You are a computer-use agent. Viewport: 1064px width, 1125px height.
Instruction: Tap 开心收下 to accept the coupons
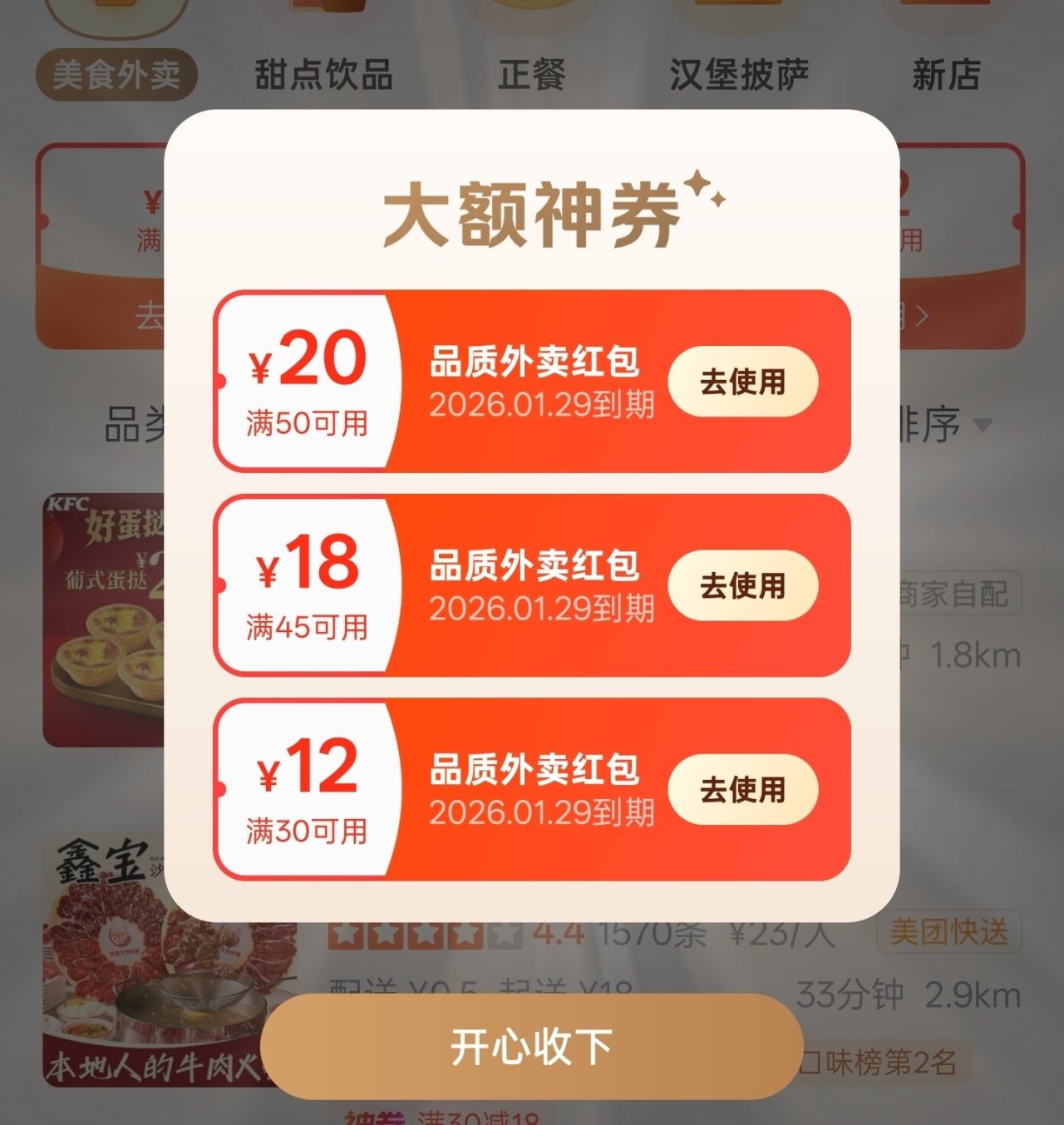click(x=532, y=1046)
